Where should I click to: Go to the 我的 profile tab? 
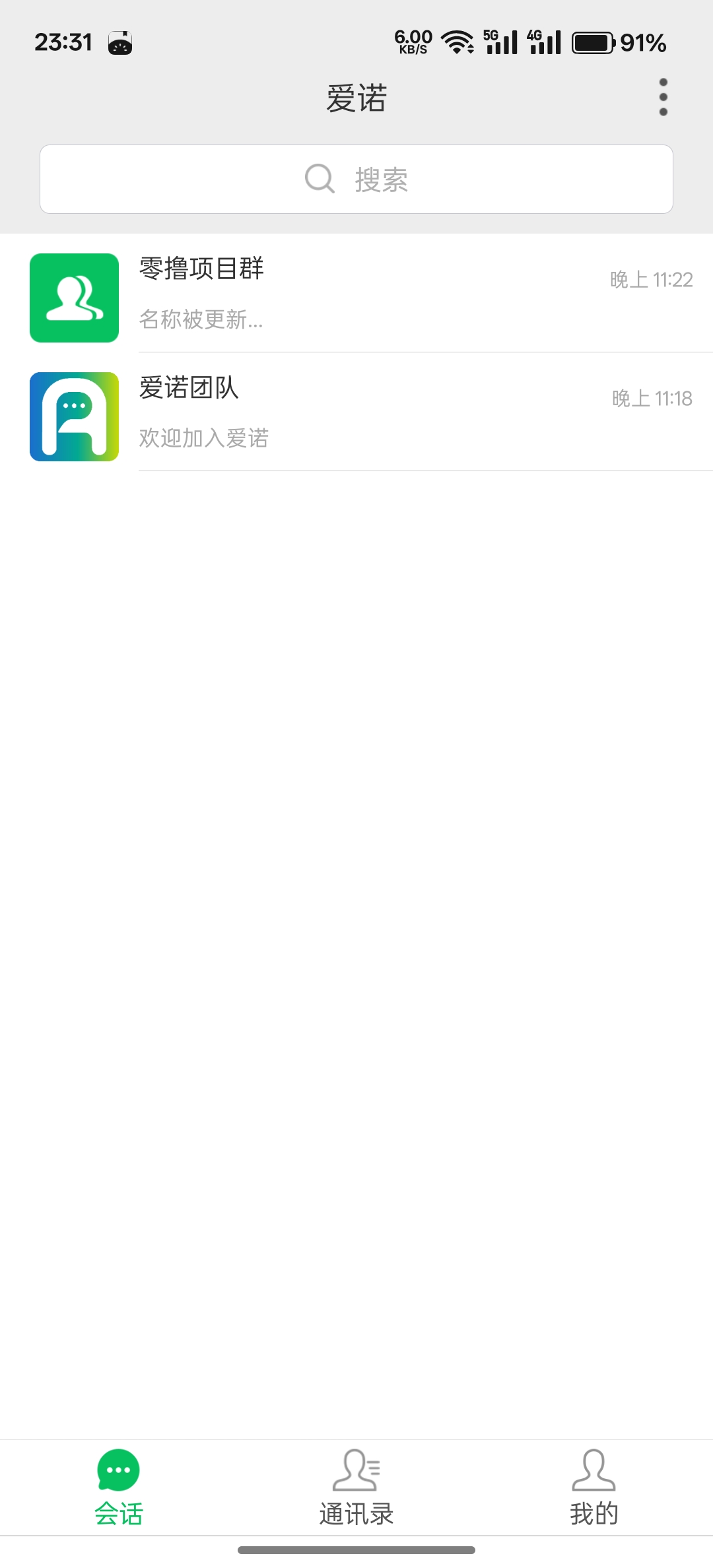594,1487
